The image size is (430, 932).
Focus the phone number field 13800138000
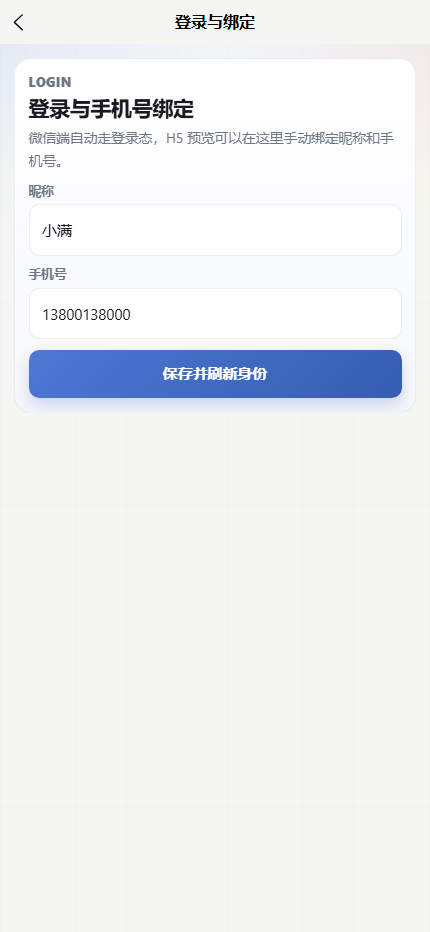click(215, 314)
